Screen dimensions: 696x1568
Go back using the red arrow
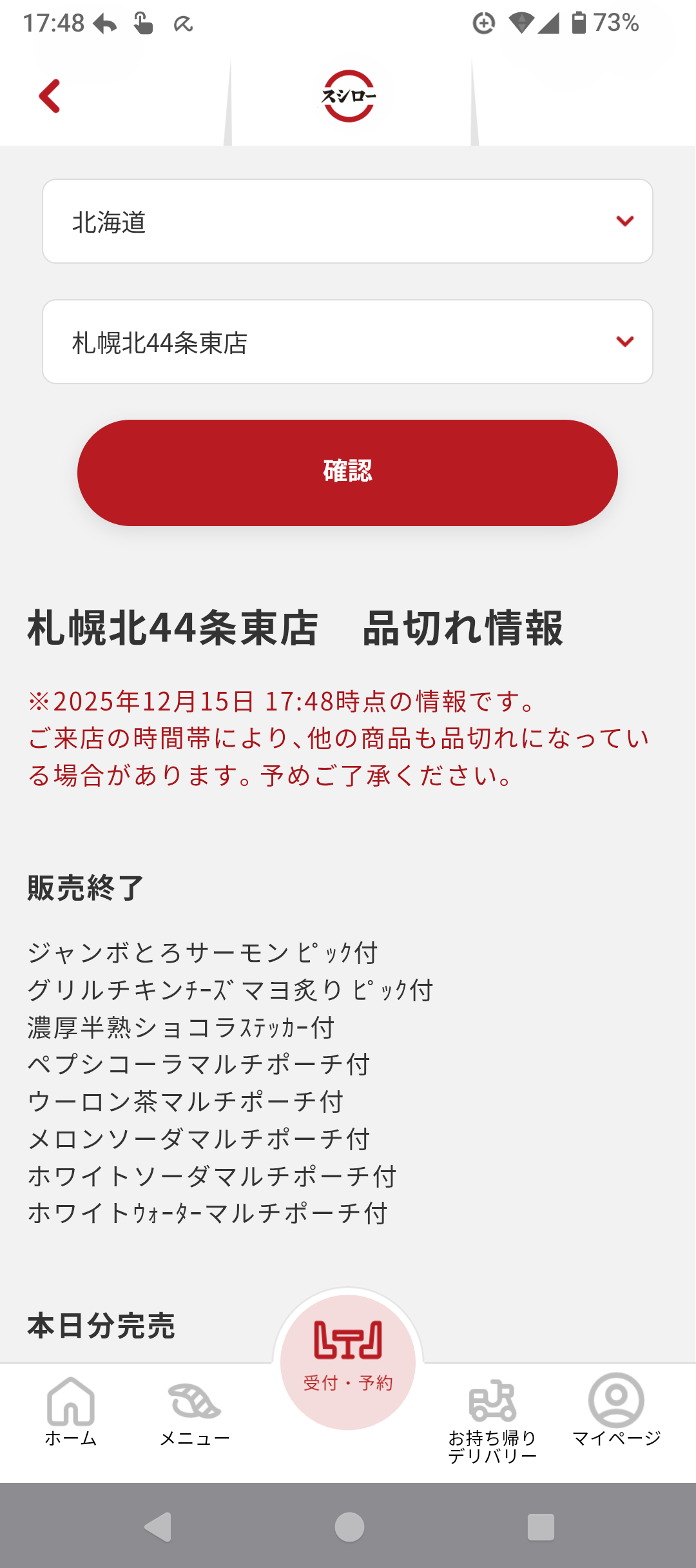click(50, 96)
